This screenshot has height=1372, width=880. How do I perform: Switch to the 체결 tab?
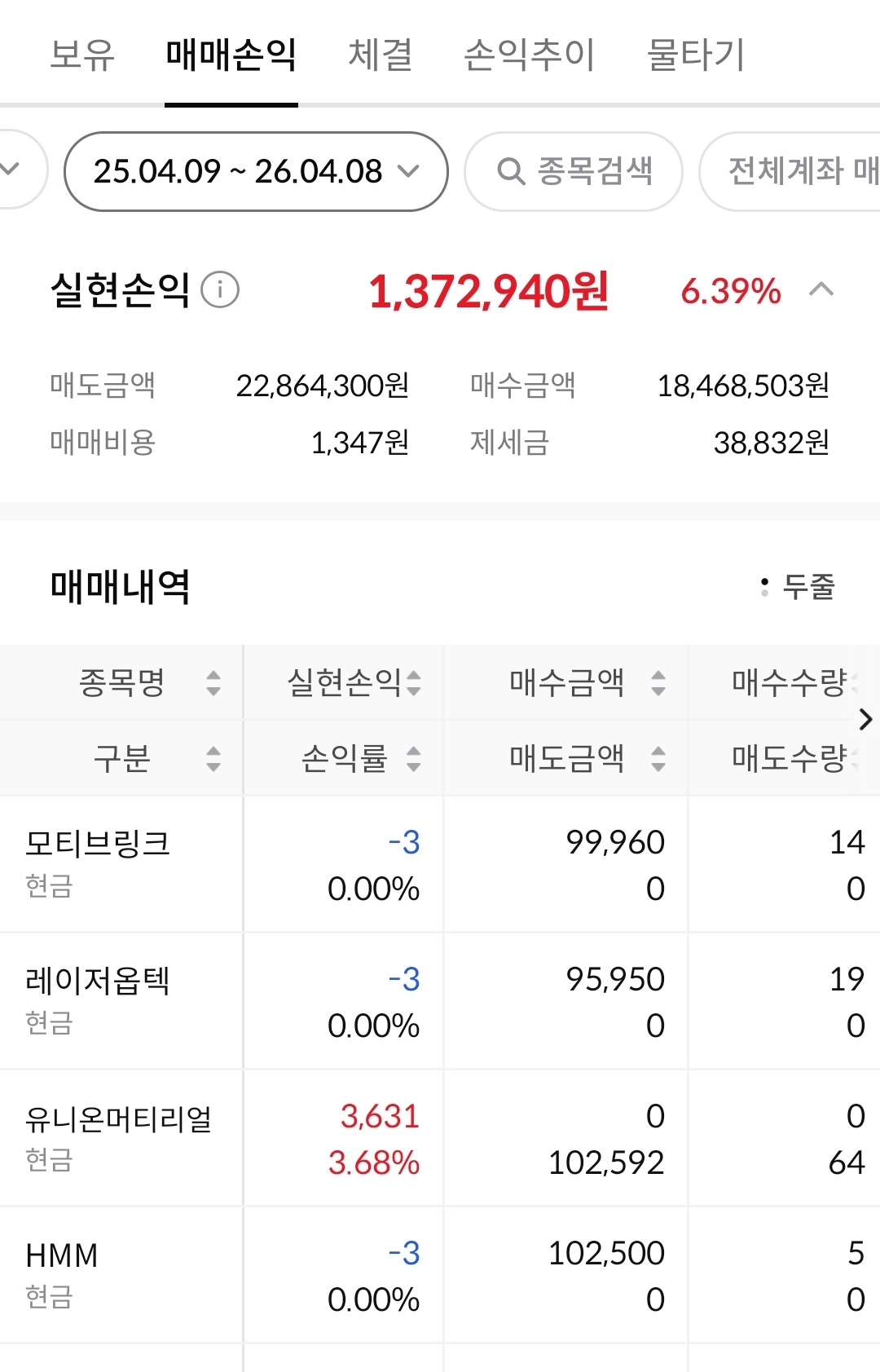coord(380,55)
